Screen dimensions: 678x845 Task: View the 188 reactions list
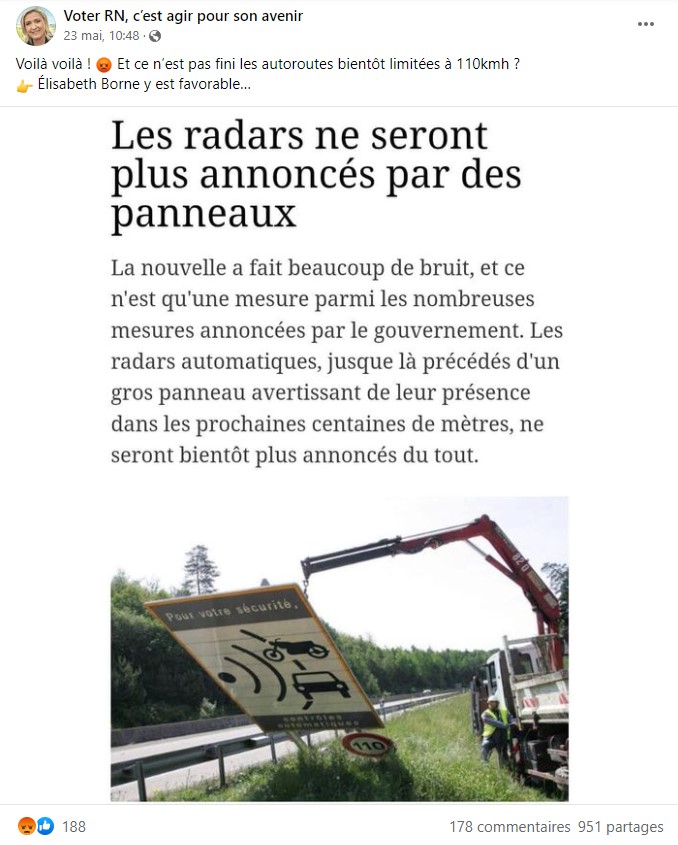coord(73,827)
